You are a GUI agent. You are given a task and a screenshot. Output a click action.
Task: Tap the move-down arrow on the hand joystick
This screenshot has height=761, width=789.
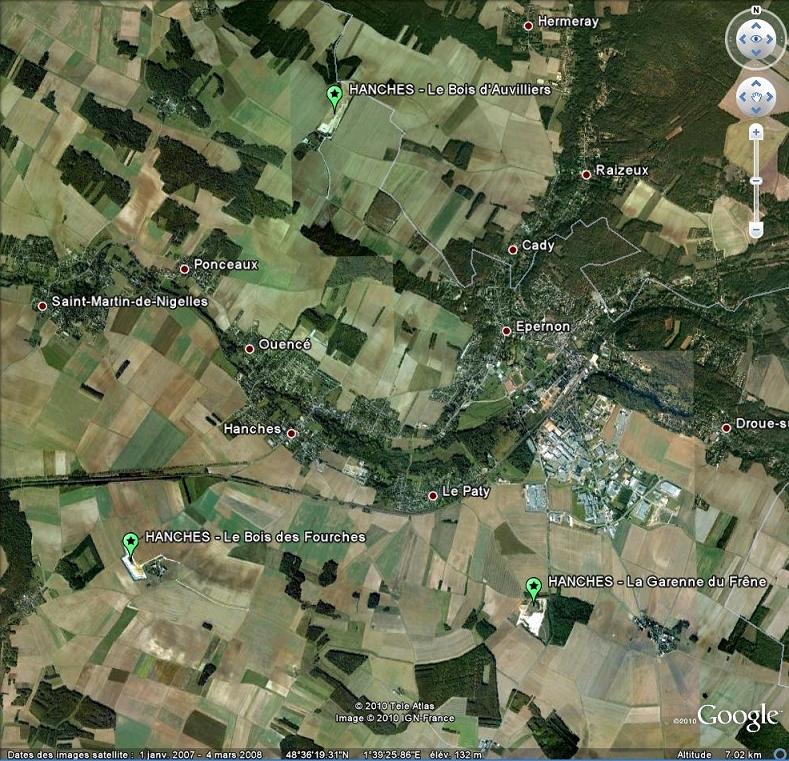[756, 111]
